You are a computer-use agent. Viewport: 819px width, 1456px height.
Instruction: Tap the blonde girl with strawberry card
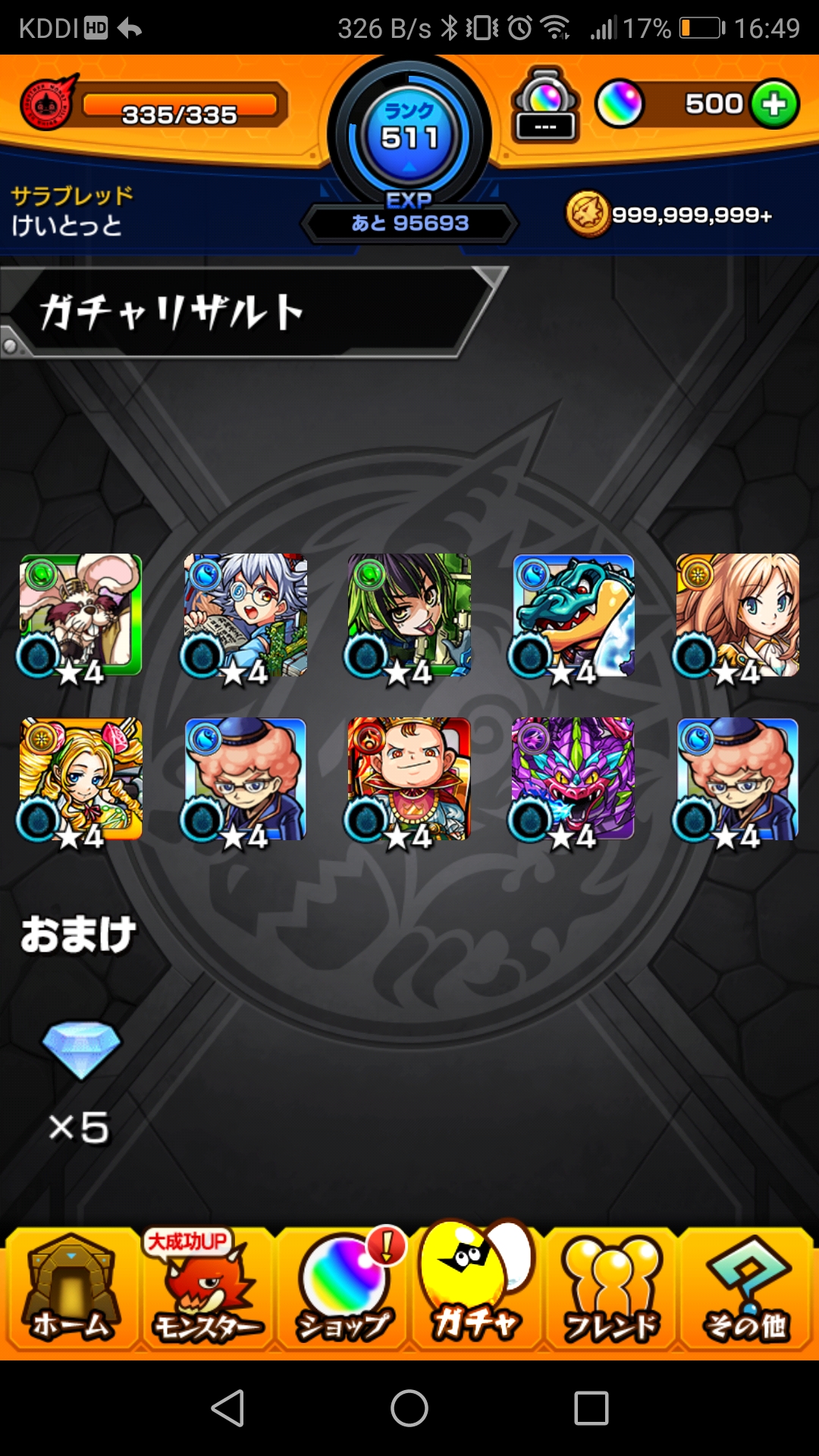[80, 780]
